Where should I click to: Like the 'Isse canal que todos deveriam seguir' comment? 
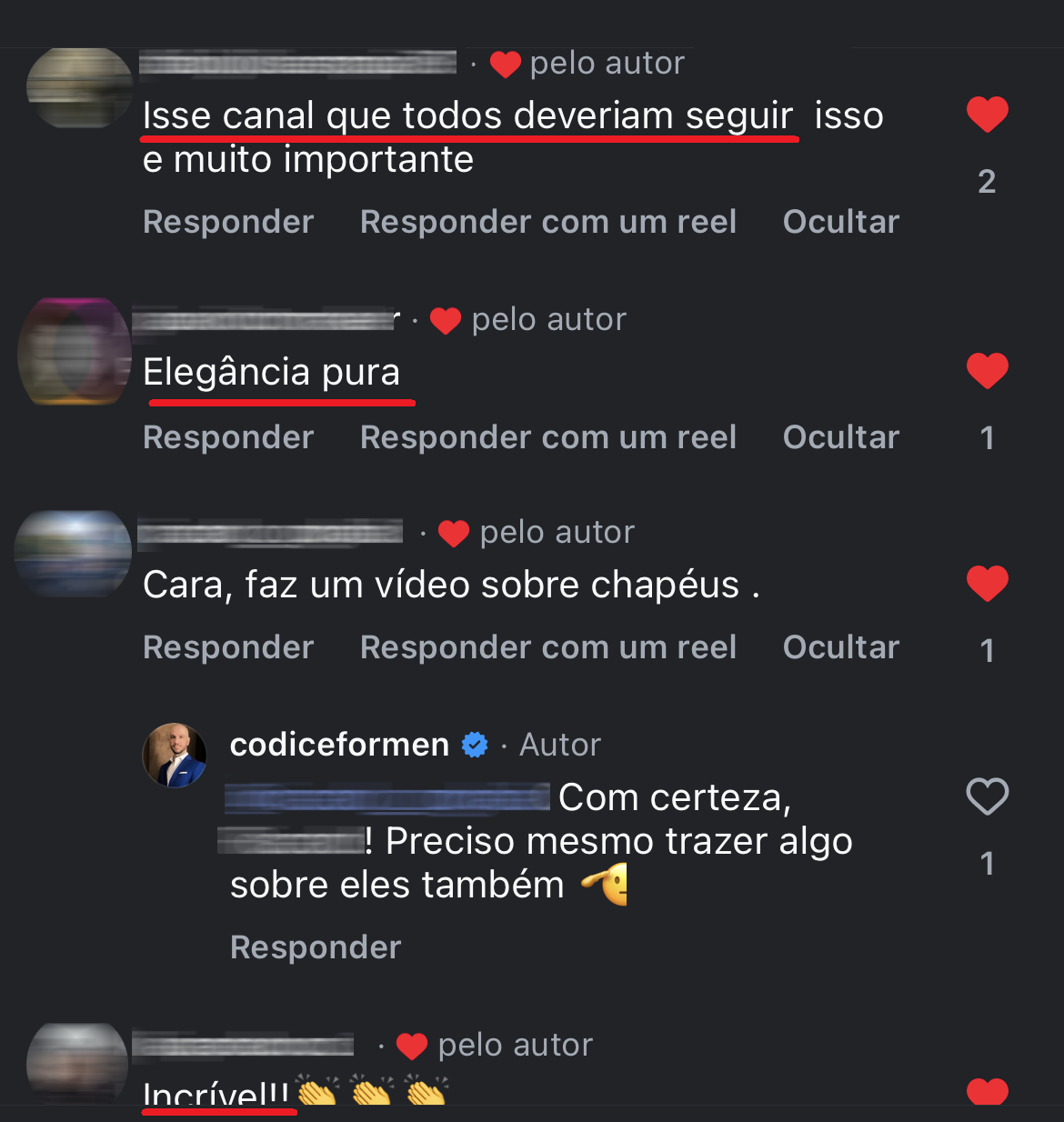988,115
